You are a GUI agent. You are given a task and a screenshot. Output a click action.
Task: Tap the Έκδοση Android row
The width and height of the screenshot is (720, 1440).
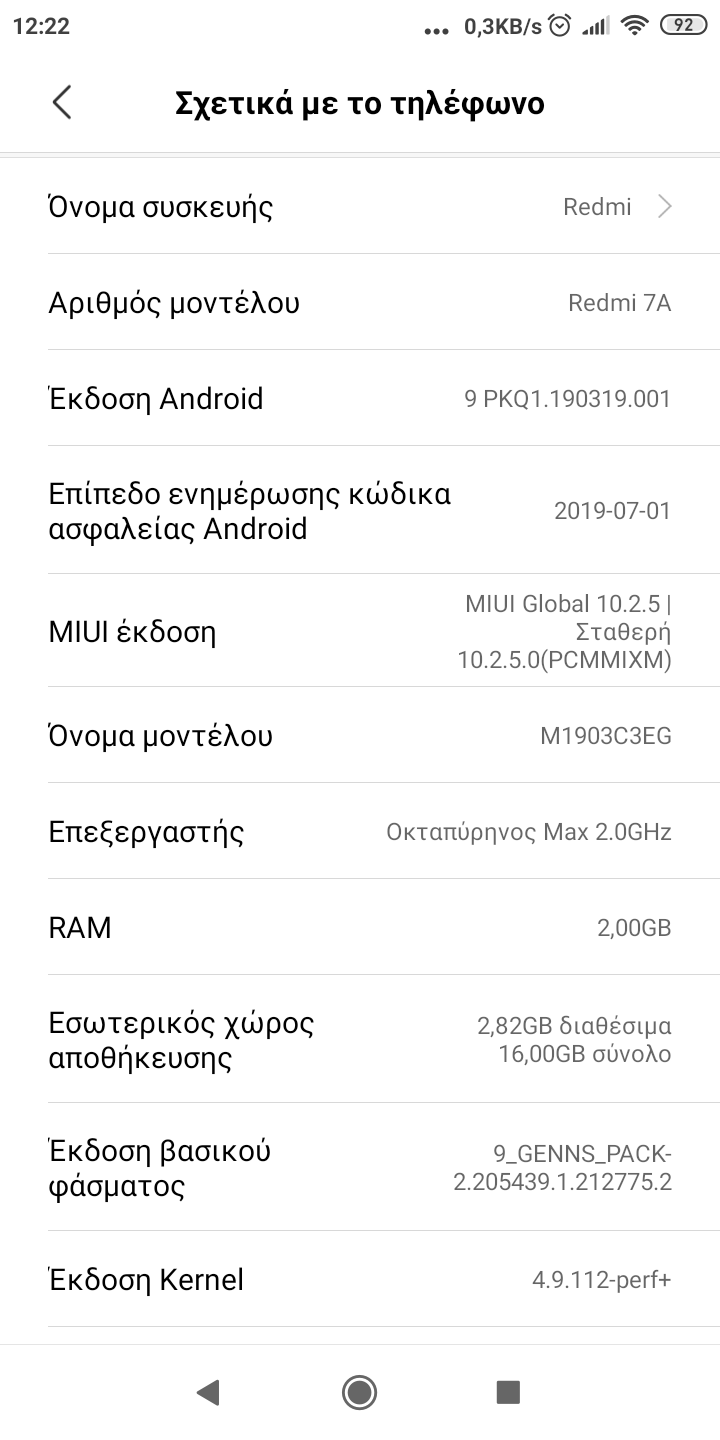(360, 399)
